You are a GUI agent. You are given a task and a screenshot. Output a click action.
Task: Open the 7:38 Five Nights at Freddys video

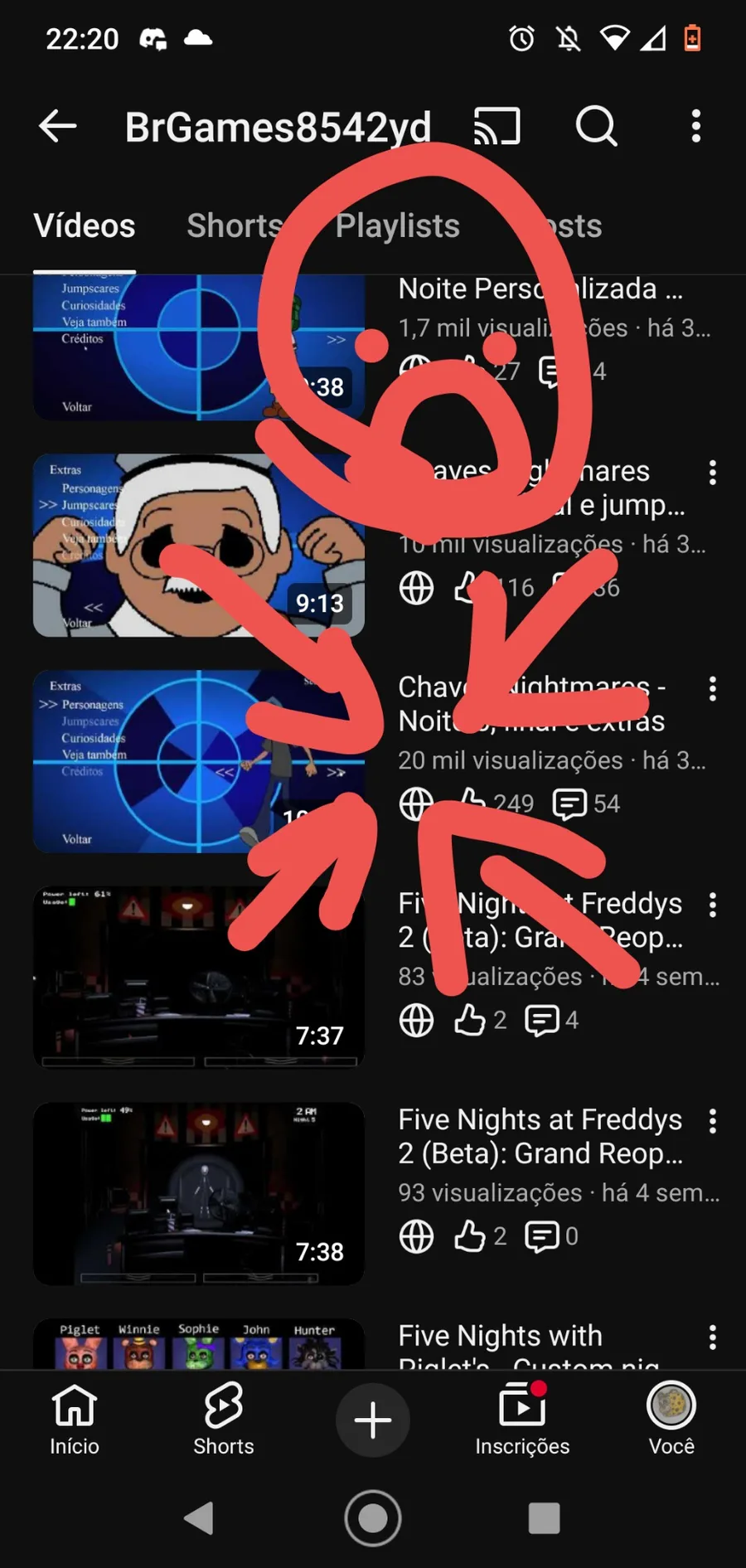coord(199,1194)
